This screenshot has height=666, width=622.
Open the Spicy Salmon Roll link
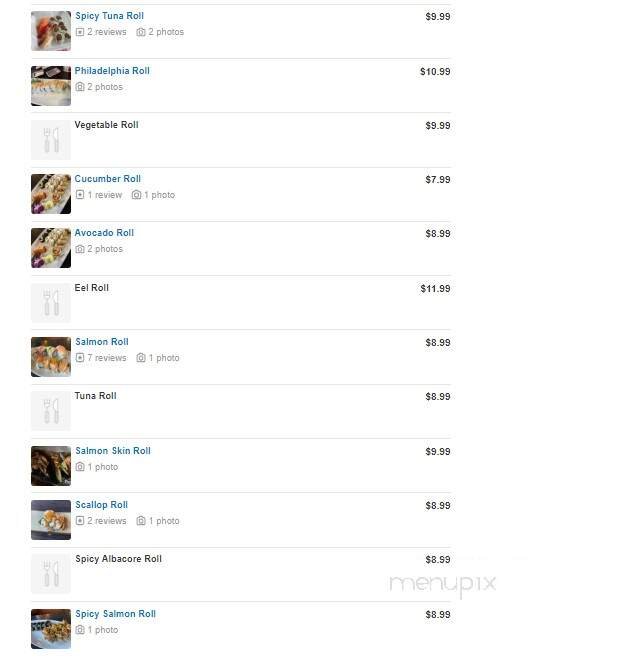click(115, 614)
